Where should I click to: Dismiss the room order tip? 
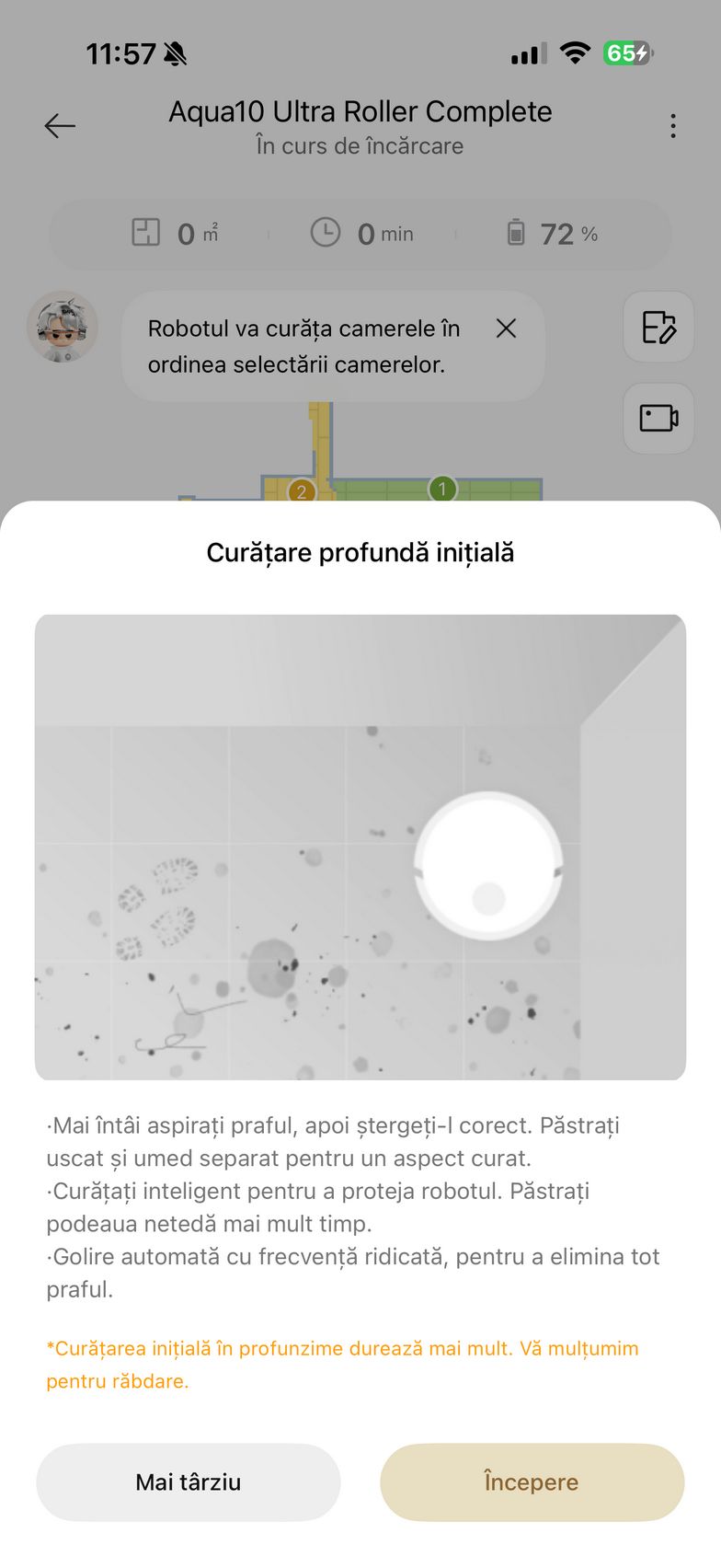[506, 329]
